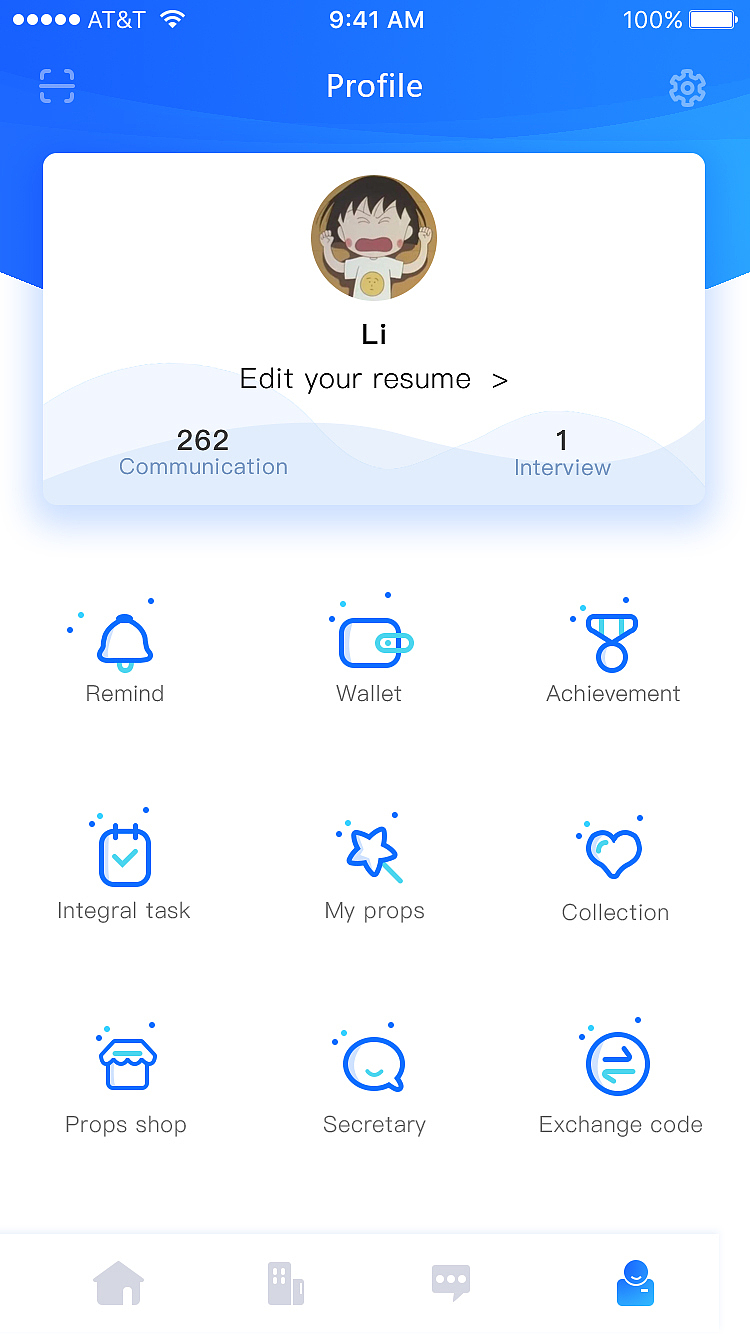Tap the profile avatar picture

pos(374,238)
